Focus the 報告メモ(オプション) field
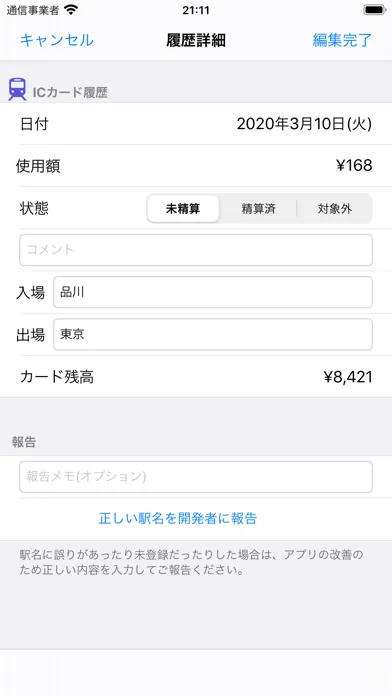 click(x=196, y=477)
